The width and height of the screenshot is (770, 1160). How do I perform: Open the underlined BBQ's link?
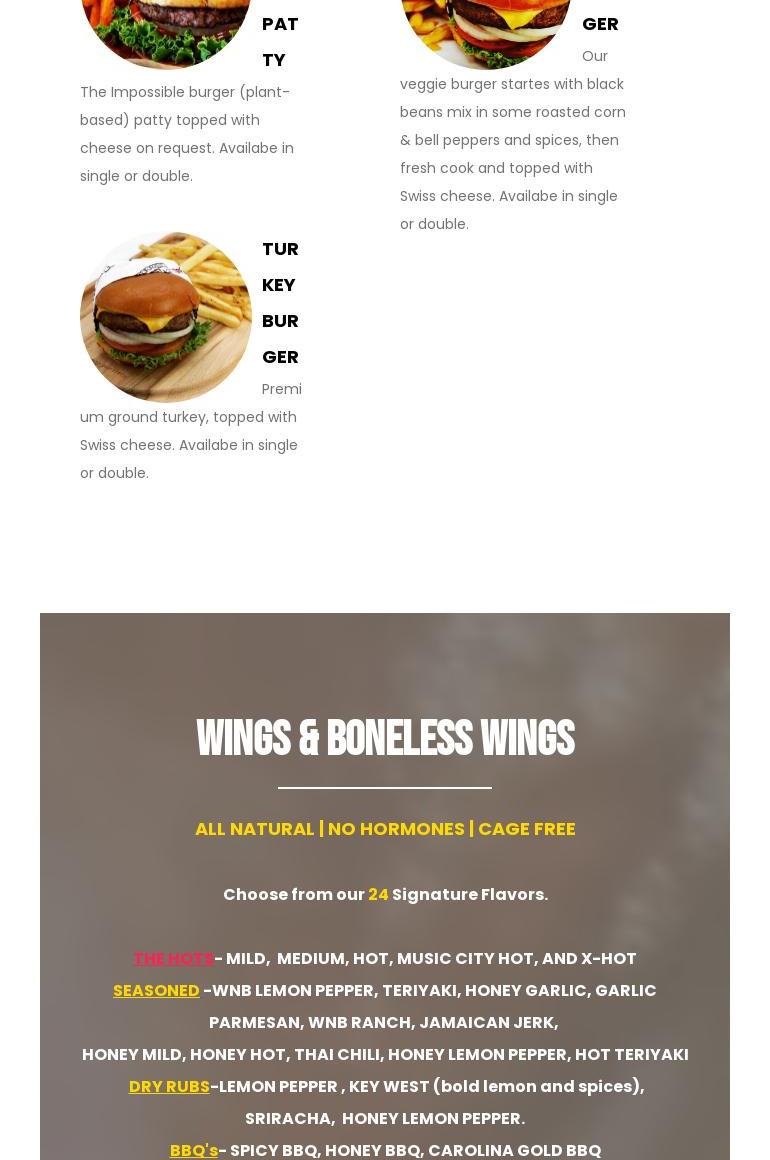point(194,1150)
